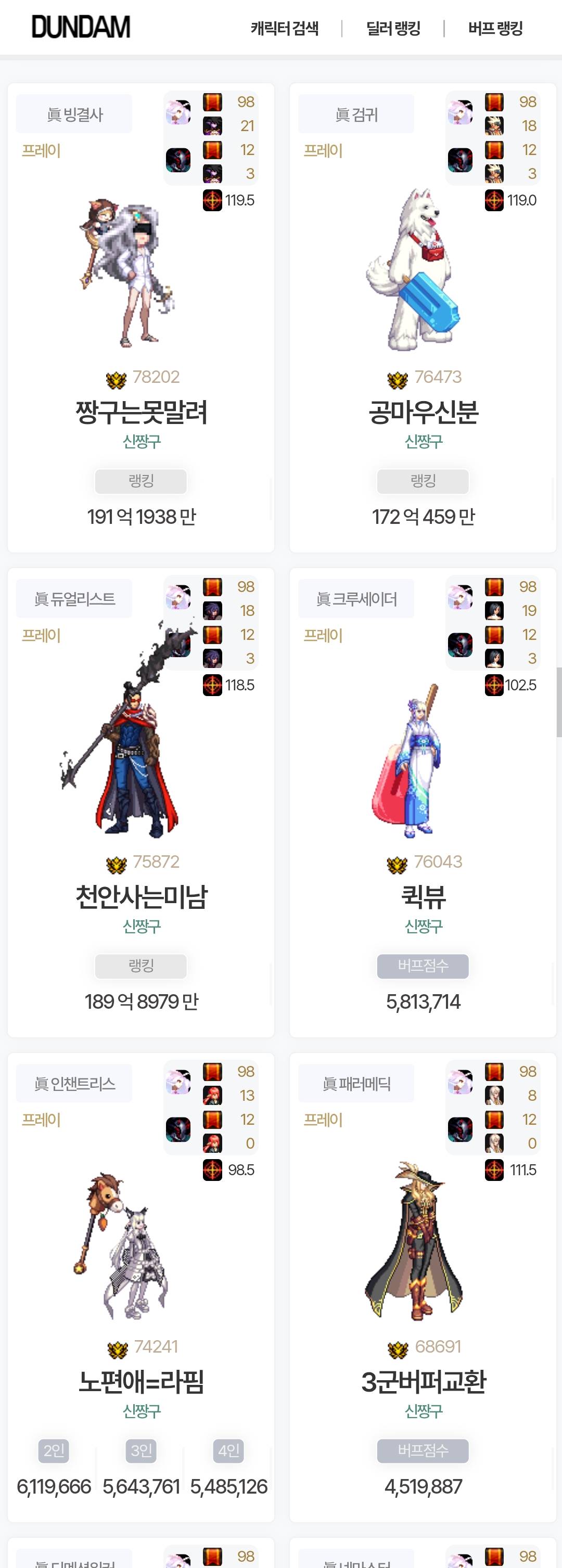Tap the DUNDAM logo to go home
The width and height of the screenshot is (562, 1568).
(x=81, y=28)
